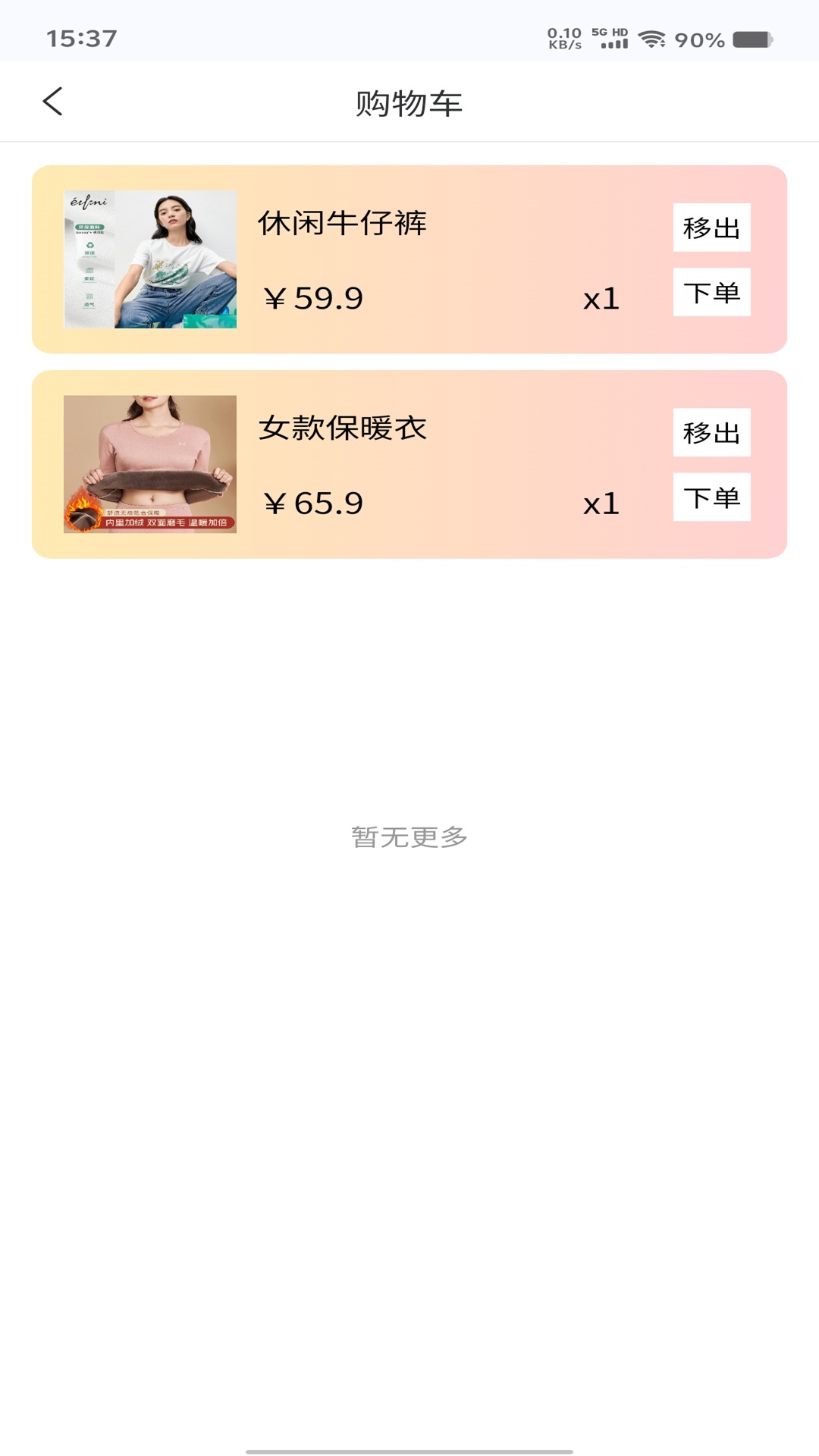Tap the x1 quantity beside ¥59.9
819x1456 pixels.
pos(601,300)
